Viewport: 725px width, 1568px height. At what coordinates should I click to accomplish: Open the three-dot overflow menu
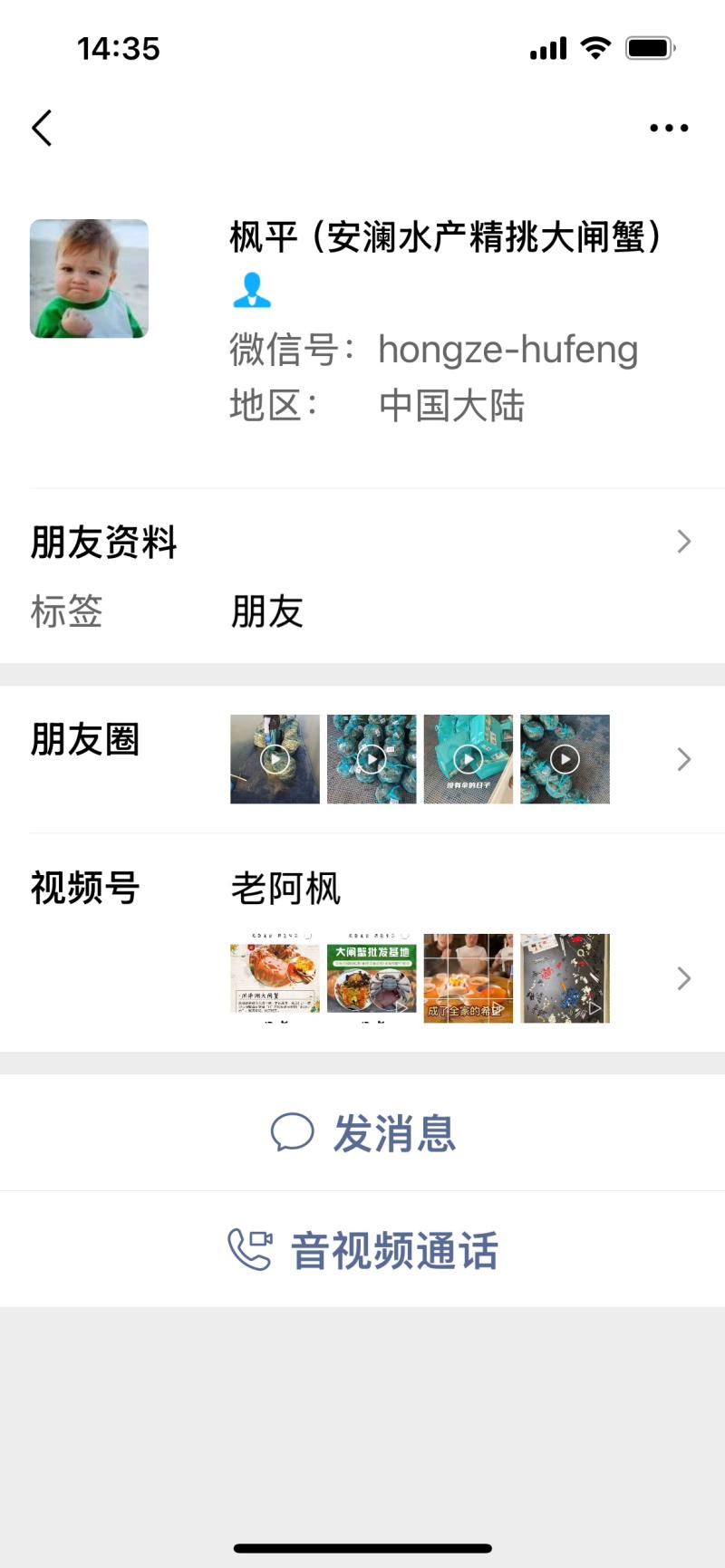pos(669,128)
